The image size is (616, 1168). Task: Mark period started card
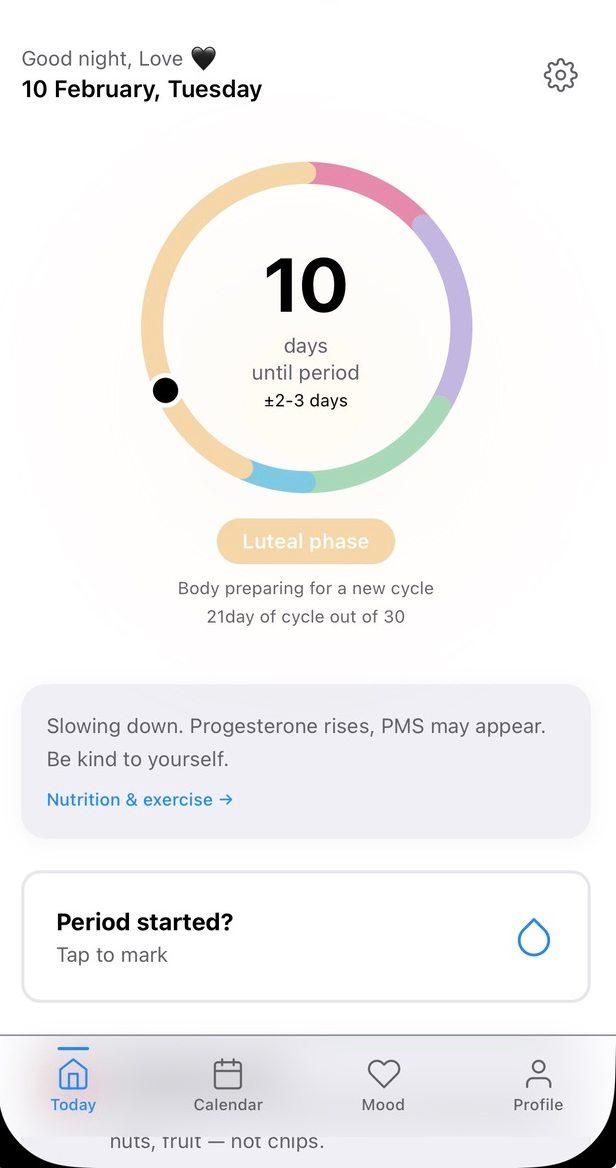click(305, 937)
